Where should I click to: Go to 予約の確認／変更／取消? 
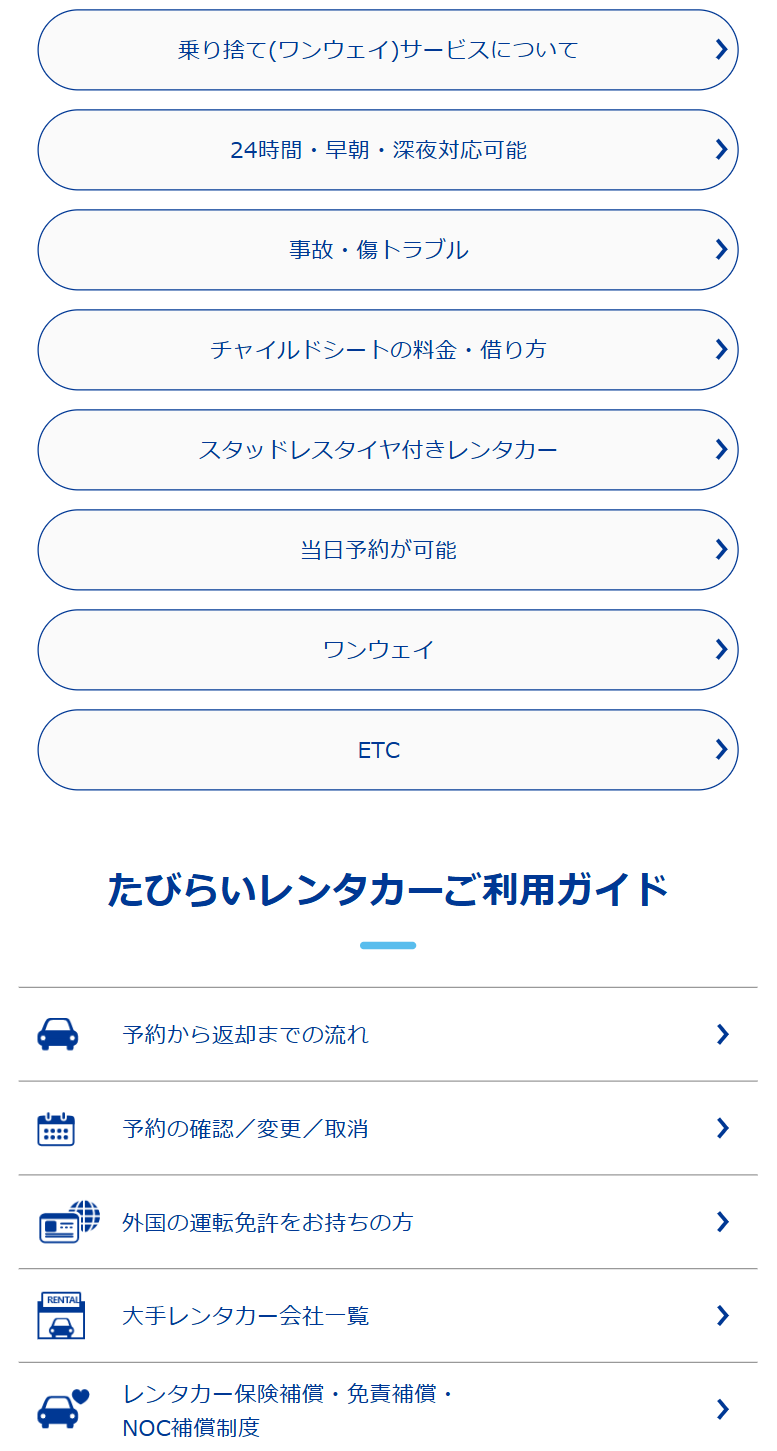[x=388, y=1128]
